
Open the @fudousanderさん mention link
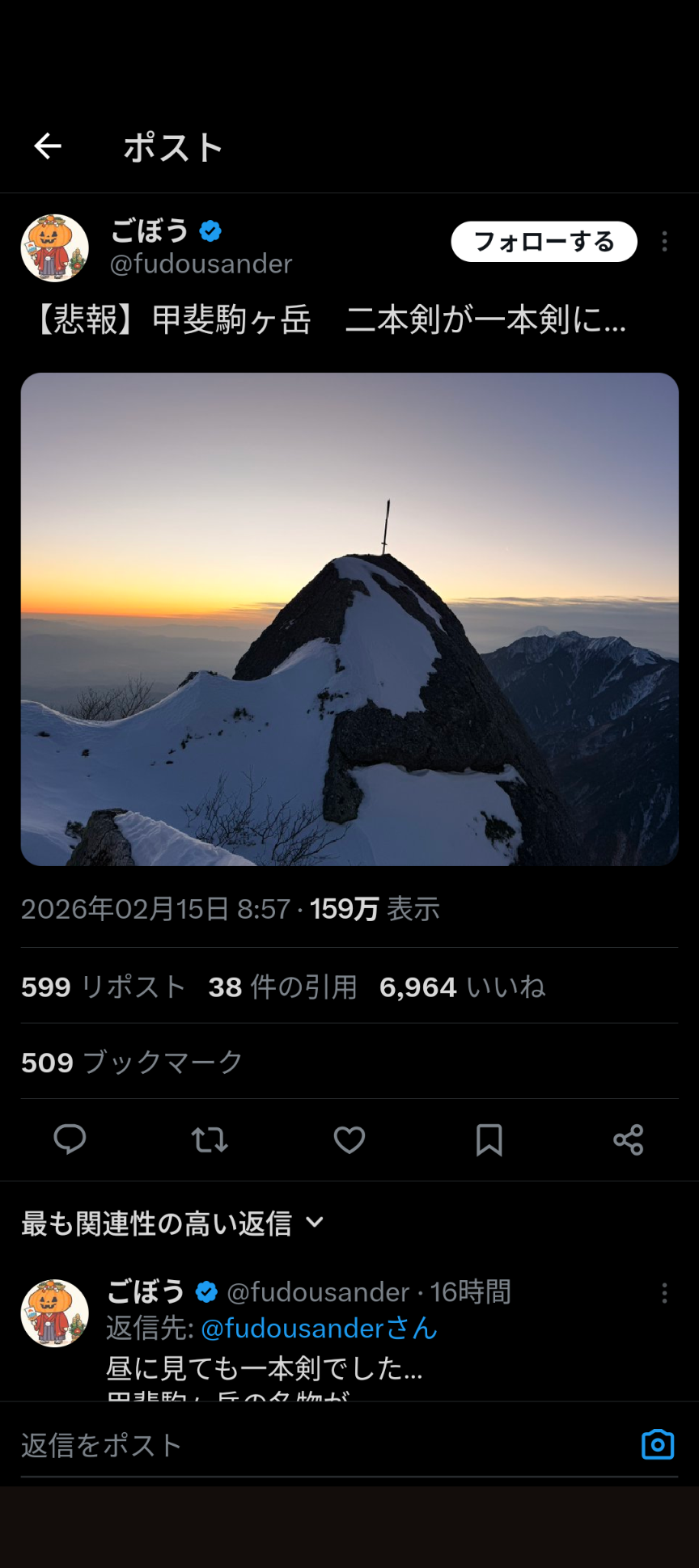319,1329
